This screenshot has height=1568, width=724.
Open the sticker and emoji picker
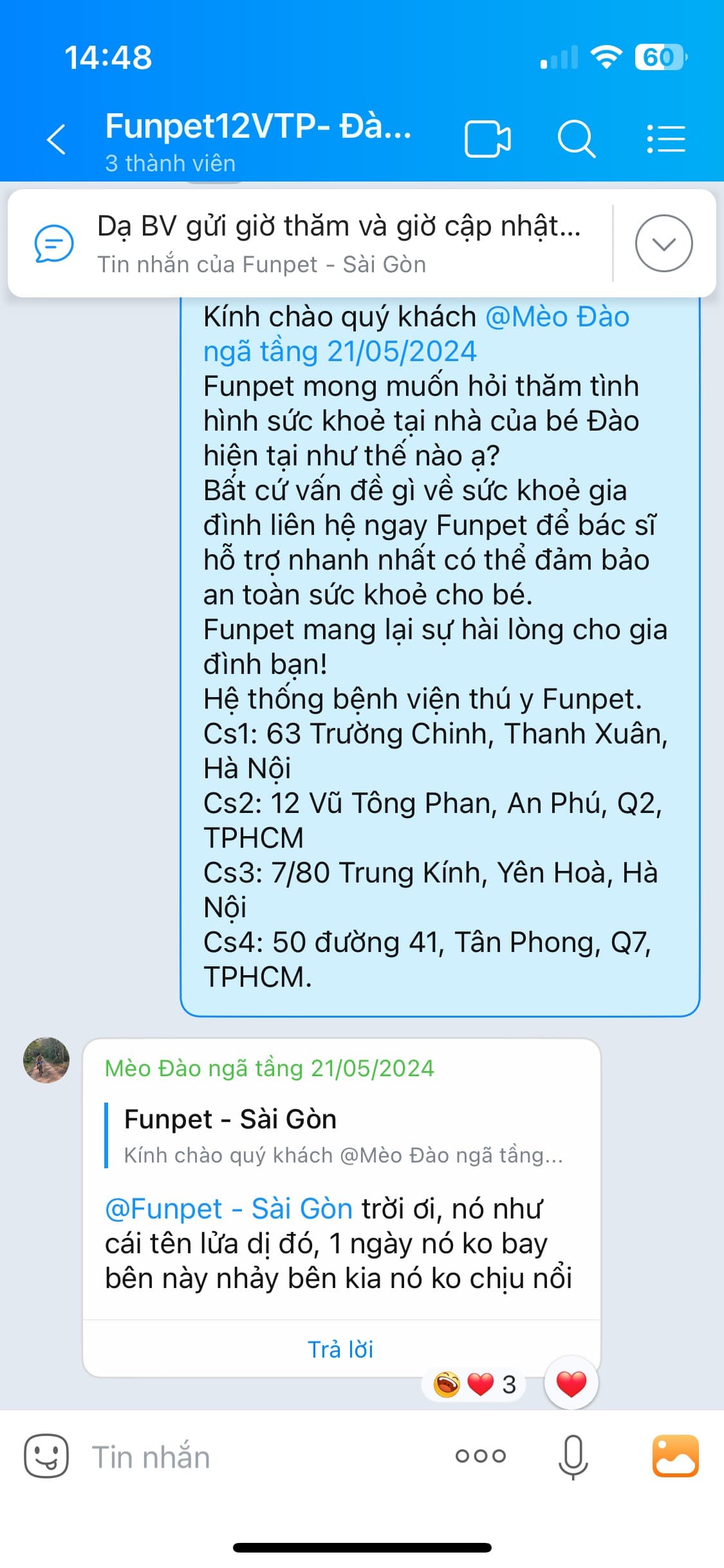point(46,1456)
